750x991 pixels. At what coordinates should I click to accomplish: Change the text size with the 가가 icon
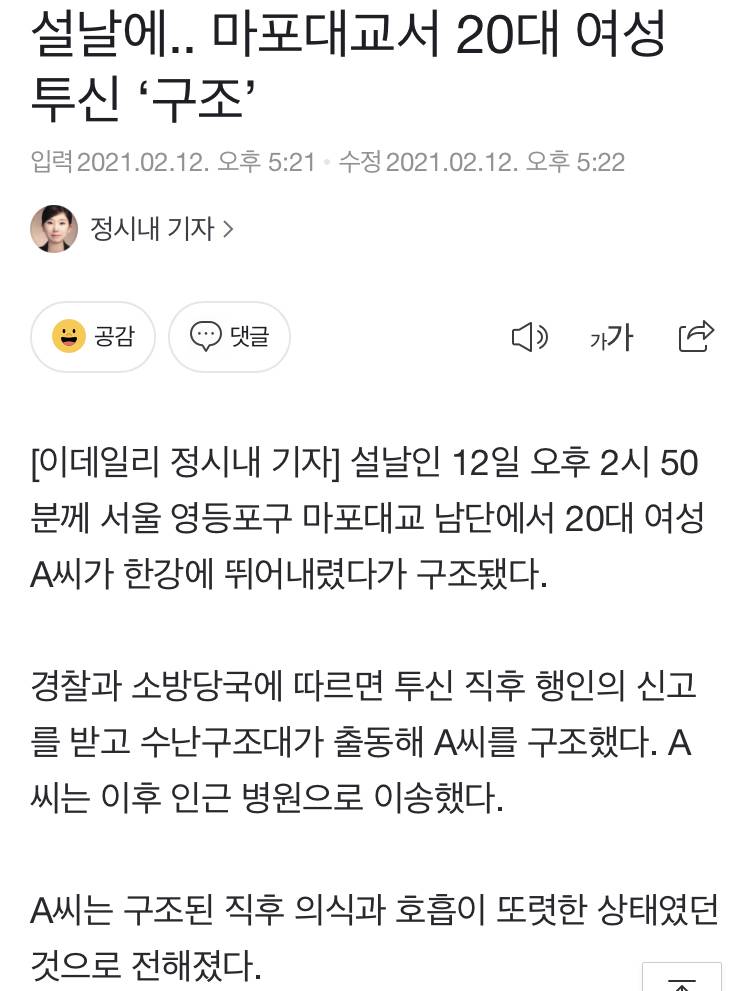tap(611, 337)
